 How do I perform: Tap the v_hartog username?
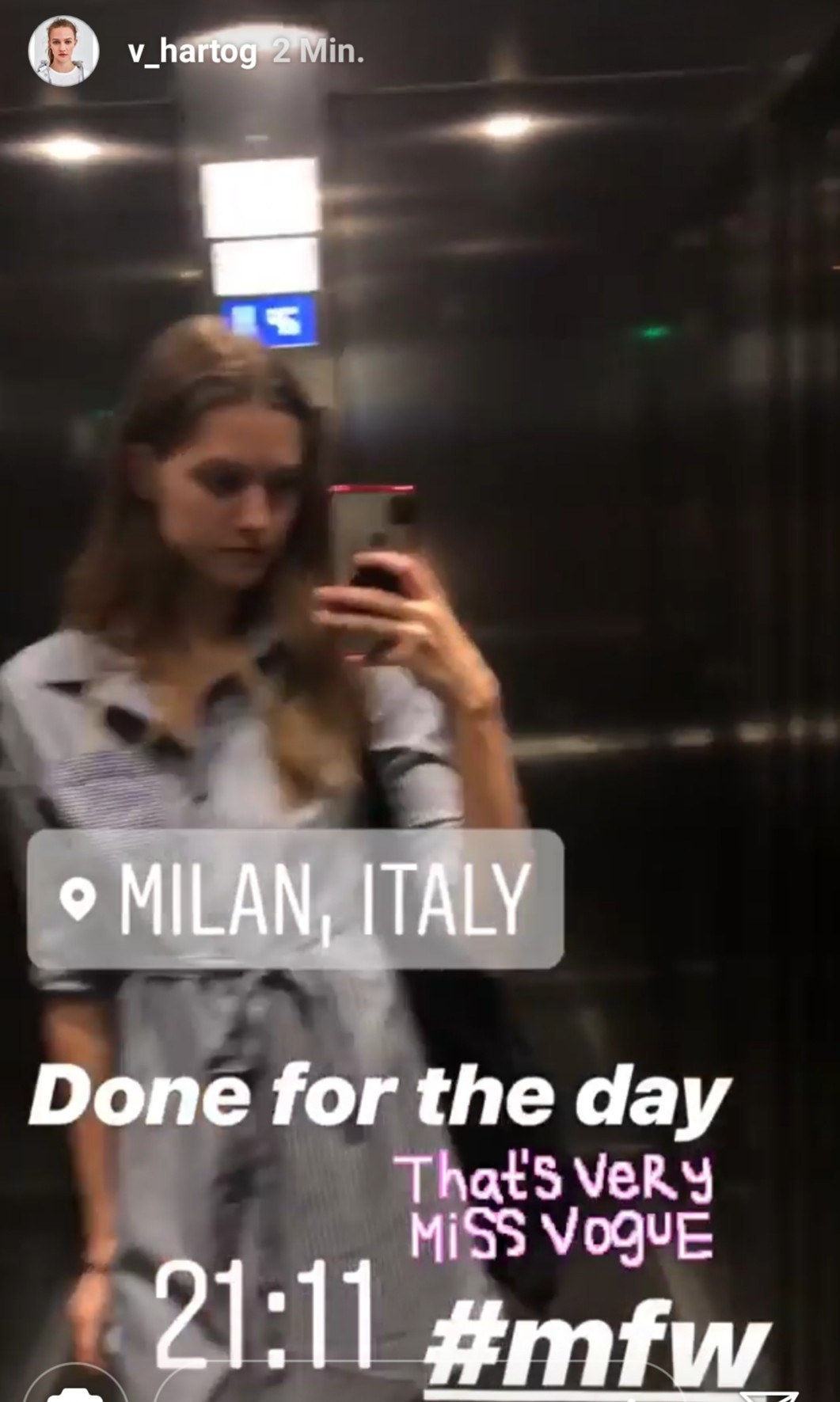tap(192, 53)
